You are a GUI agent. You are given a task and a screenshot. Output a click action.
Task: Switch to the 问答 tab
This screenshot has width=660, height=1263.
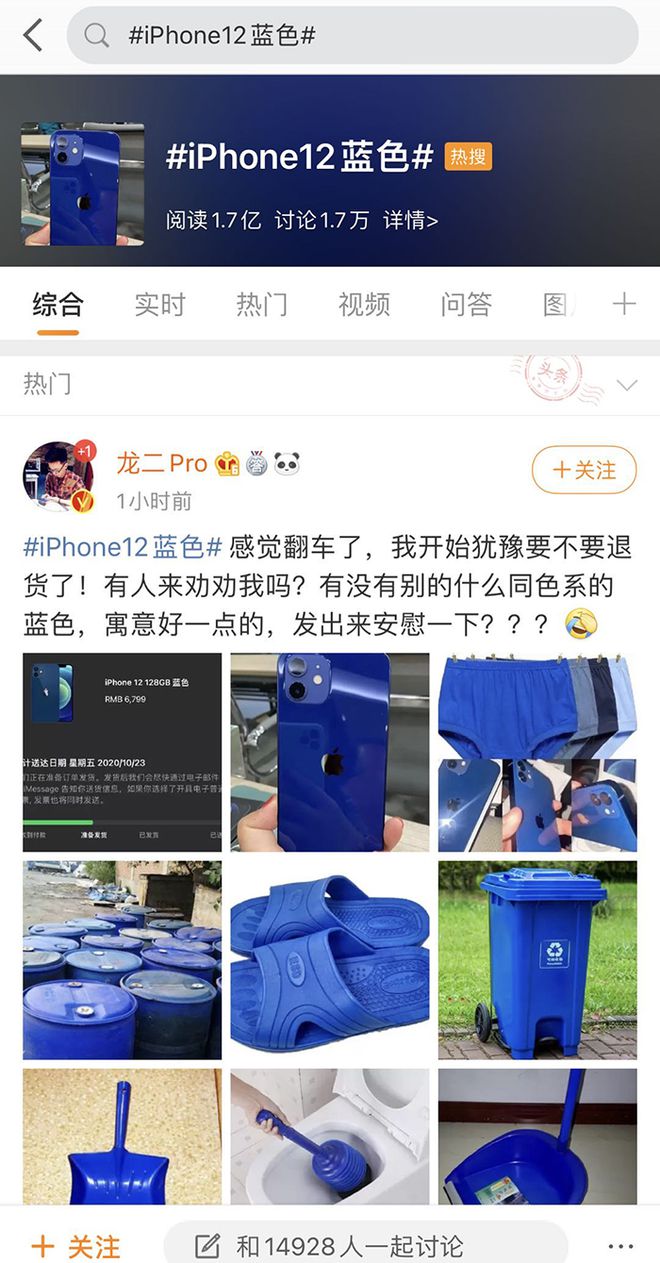[466, 304]
